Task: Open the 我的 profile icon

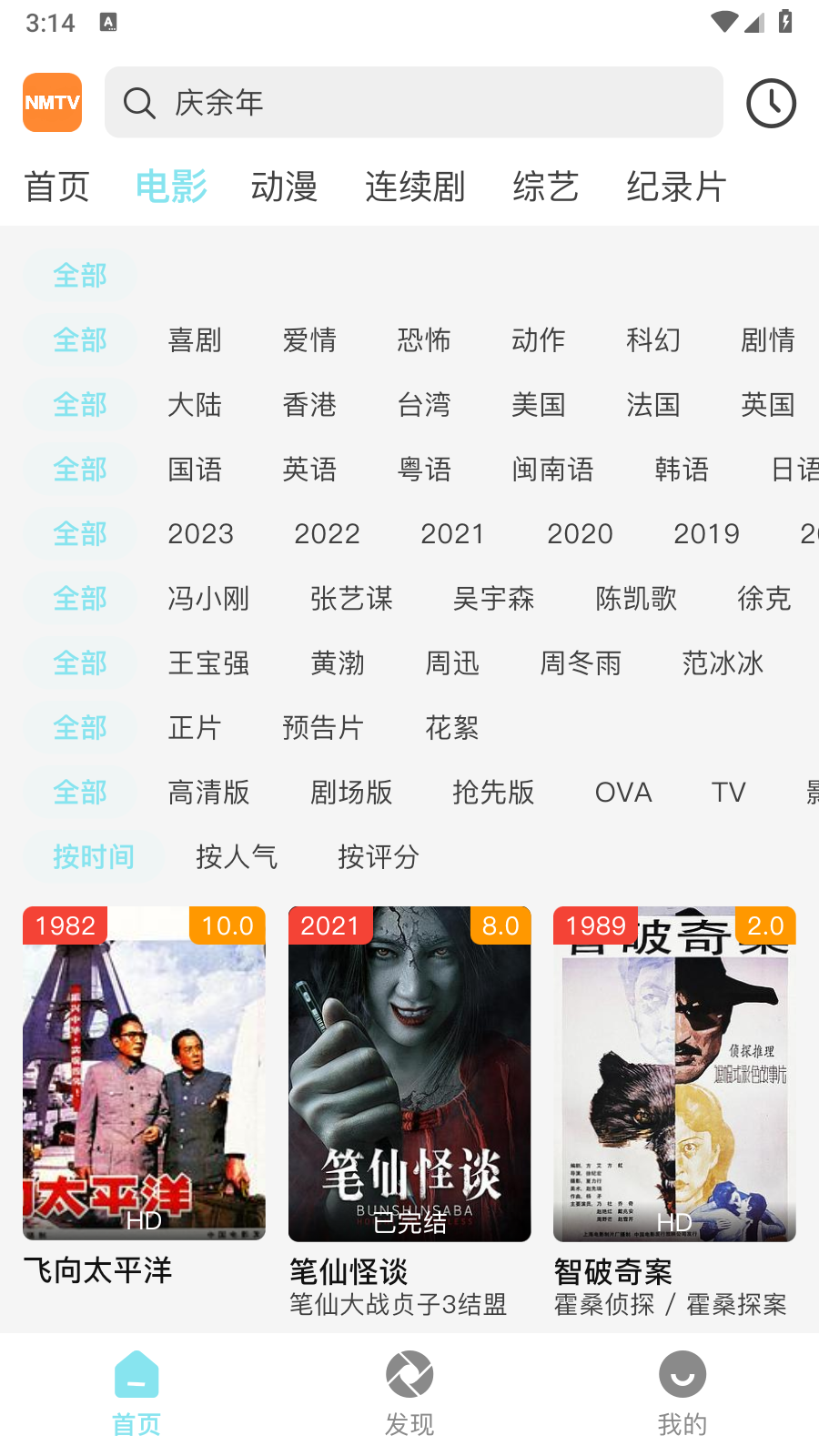Action: (x=682, y=1373)
